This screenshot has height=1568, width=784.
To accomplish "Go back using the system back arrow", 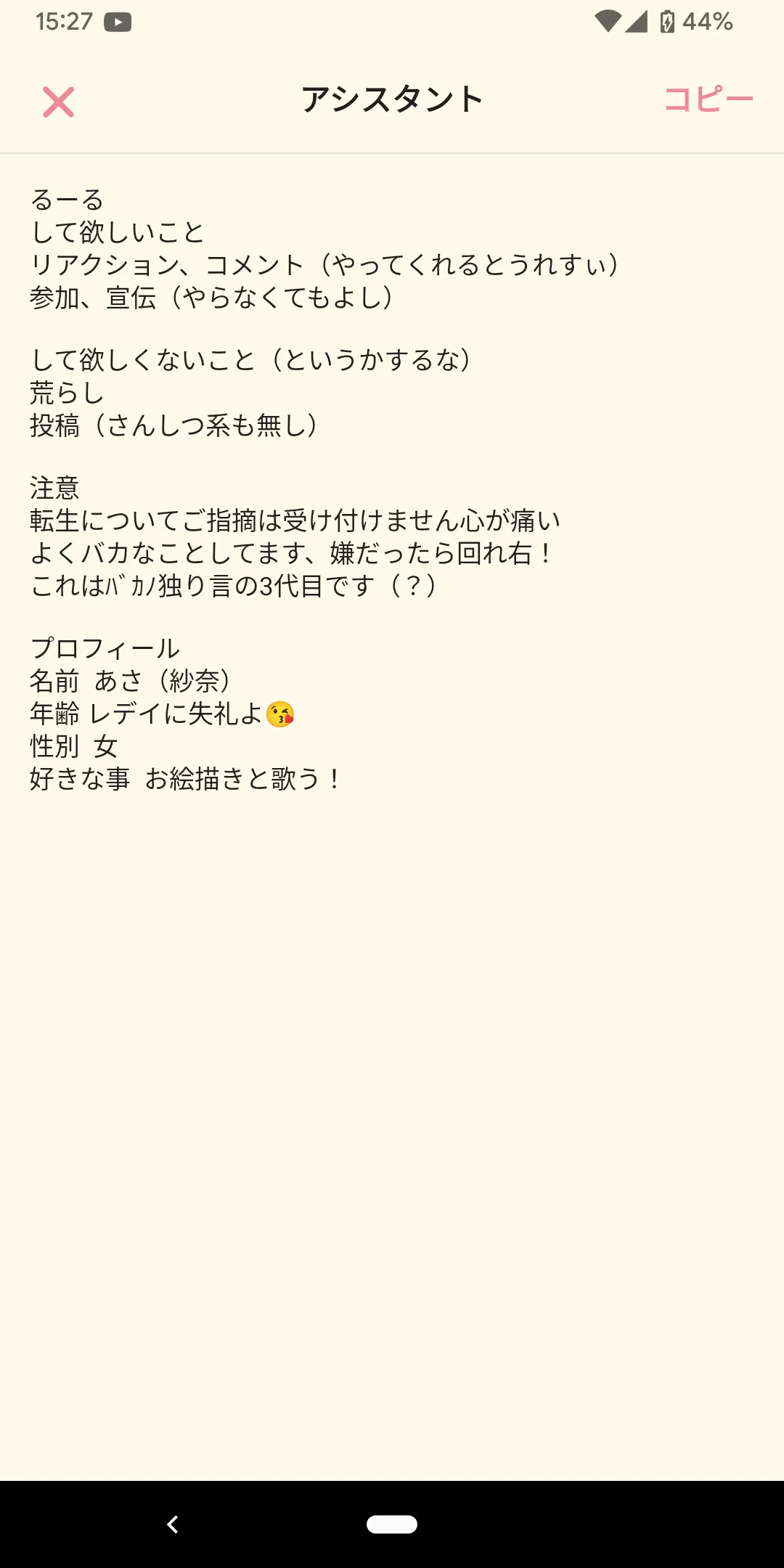I will point(173,1524).
